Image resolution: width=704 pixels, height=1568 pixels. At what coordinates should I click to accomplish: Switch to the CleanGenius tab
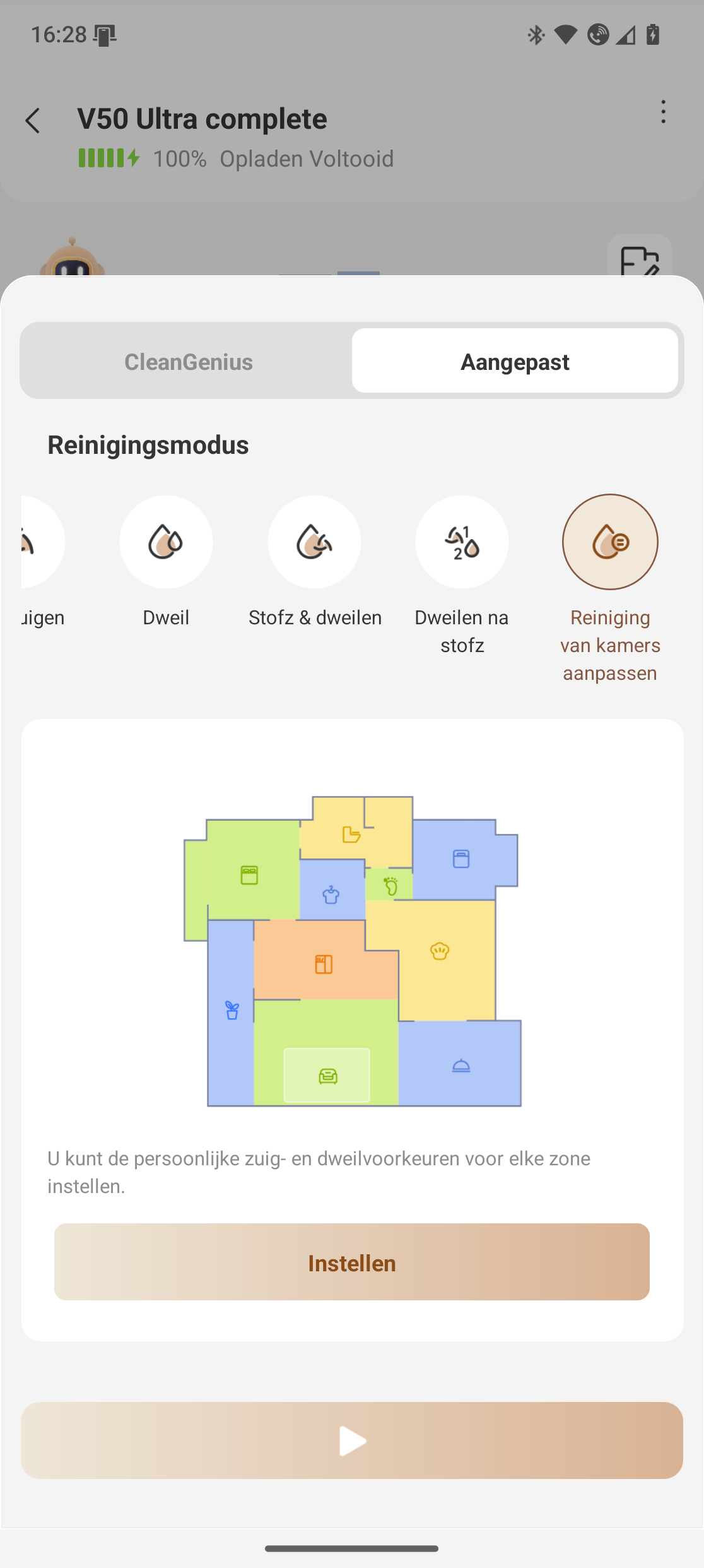click(x=188, y=362)
